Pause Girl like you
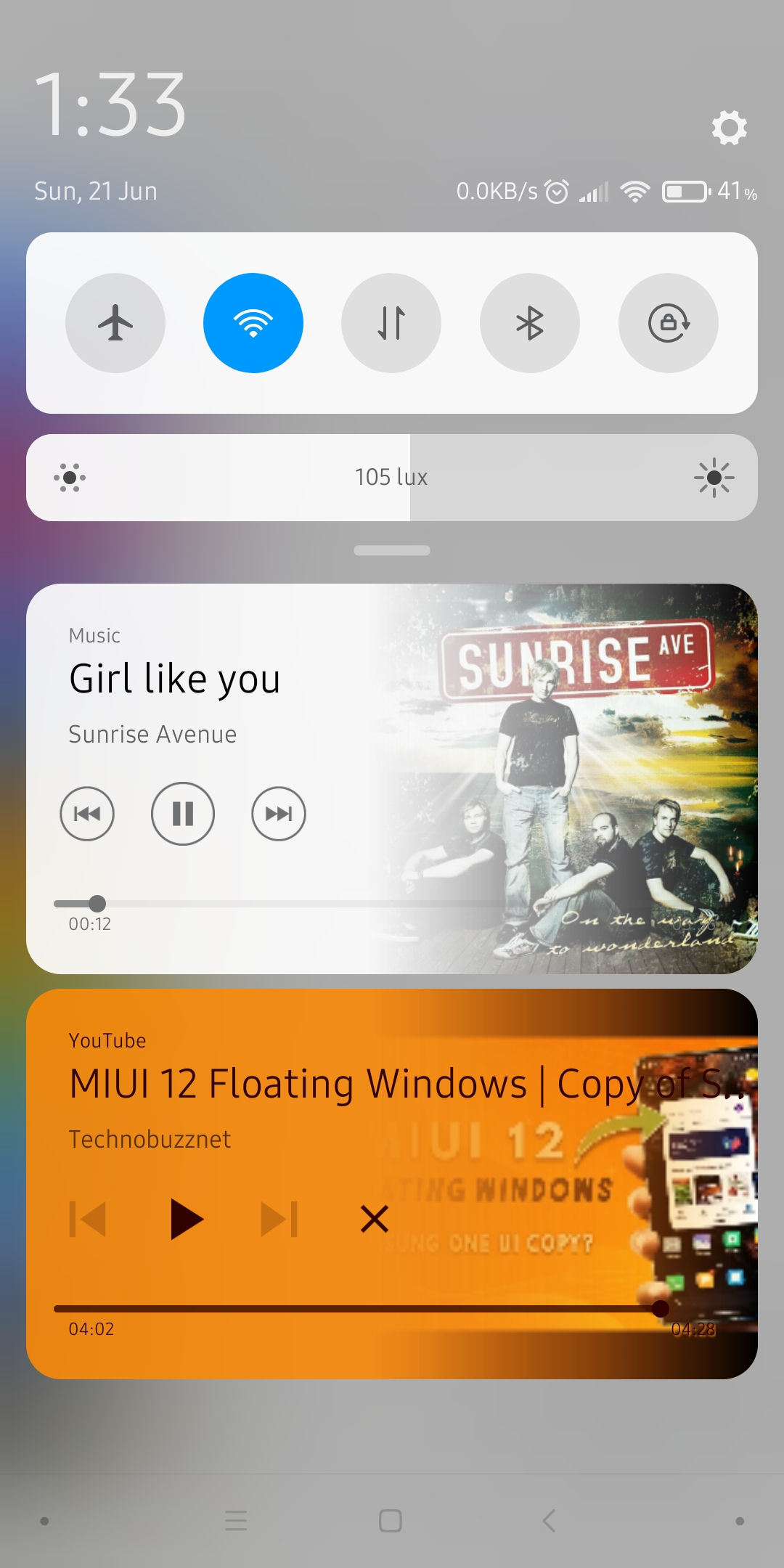Image resolution: width=784 pixels, height=1568 pixels. click(183, 814)
